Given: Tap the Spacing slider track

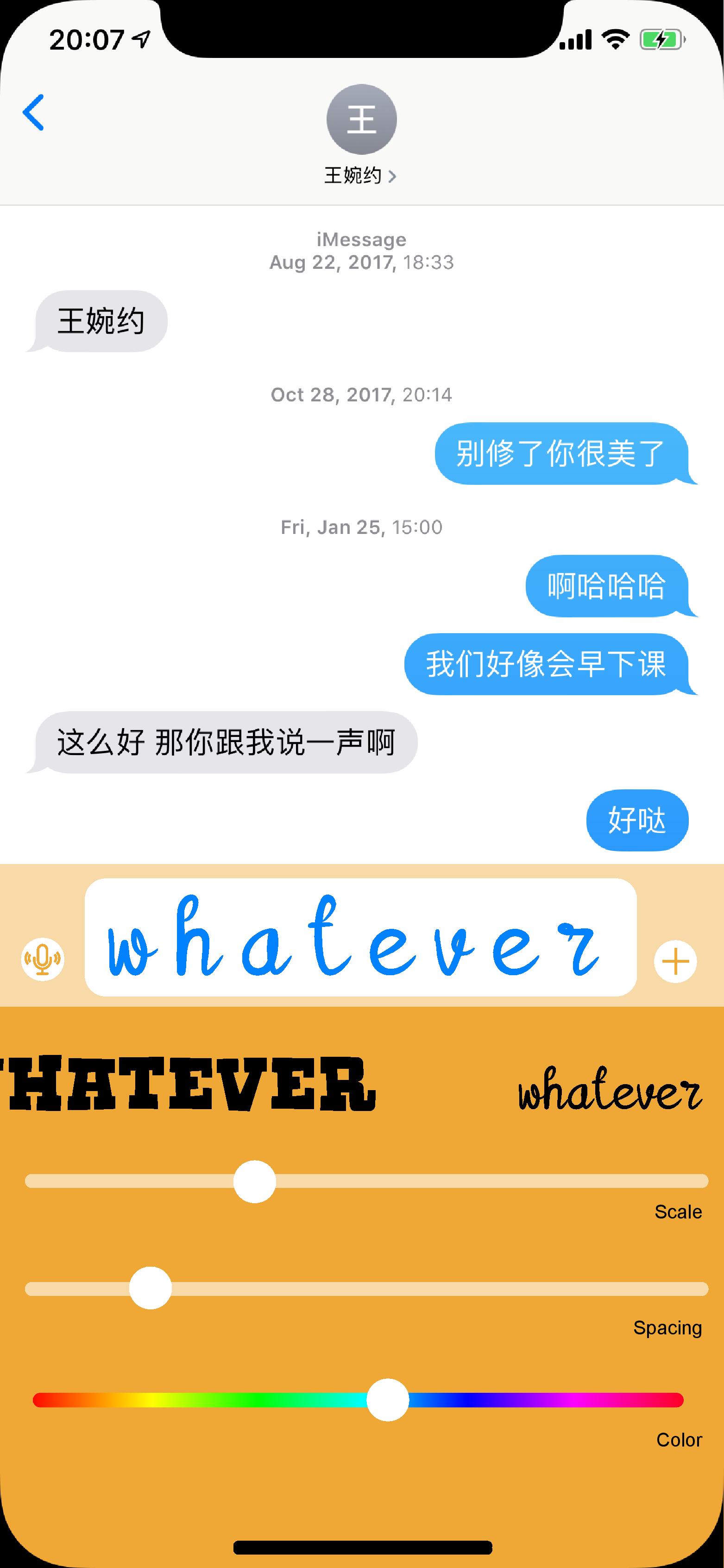Looking at the screenshot, I should tap(426, 1289).
